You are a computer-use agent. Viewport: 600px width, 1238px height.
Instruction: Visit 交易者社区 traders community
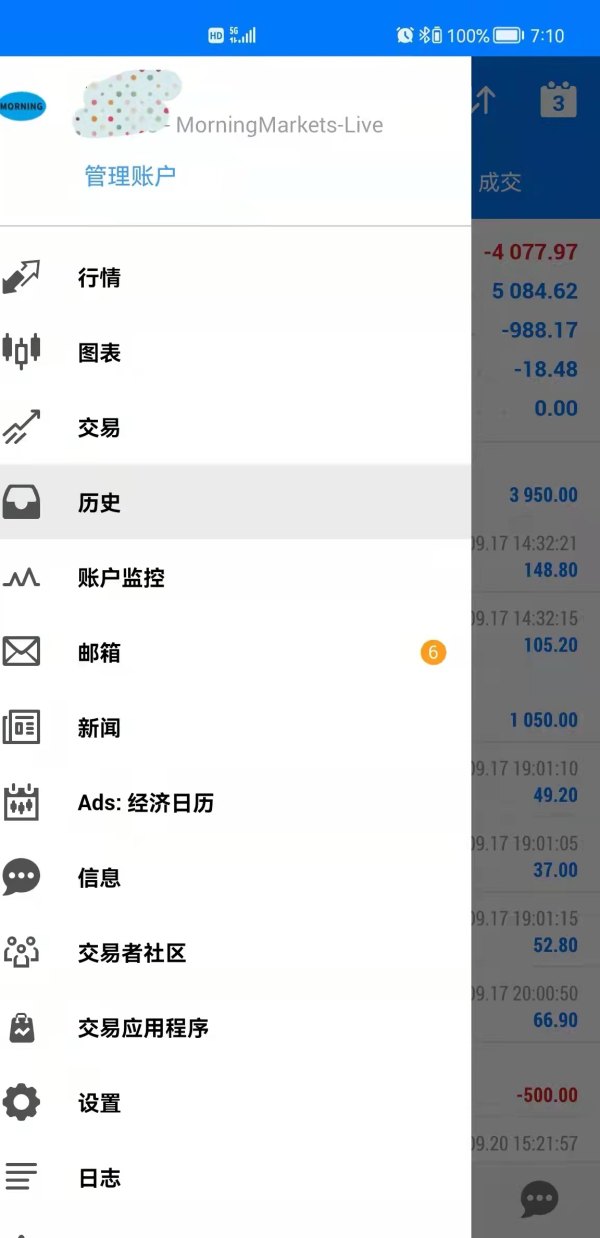[x=235, y=952]
